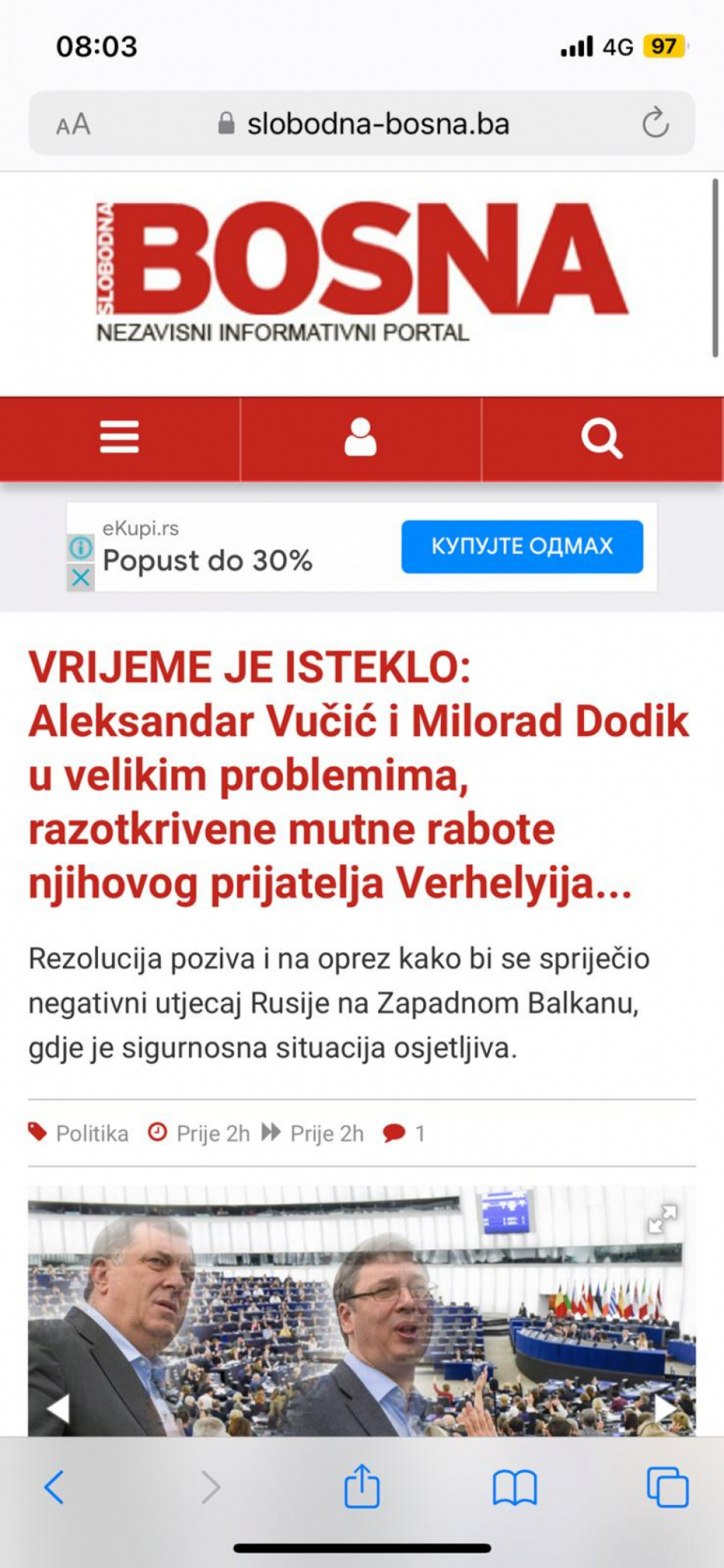Screen dimensions: 724x1568
Task: Open comments via the speech bubble icon
Action: pyautogui.click(x=396, y=1133)
